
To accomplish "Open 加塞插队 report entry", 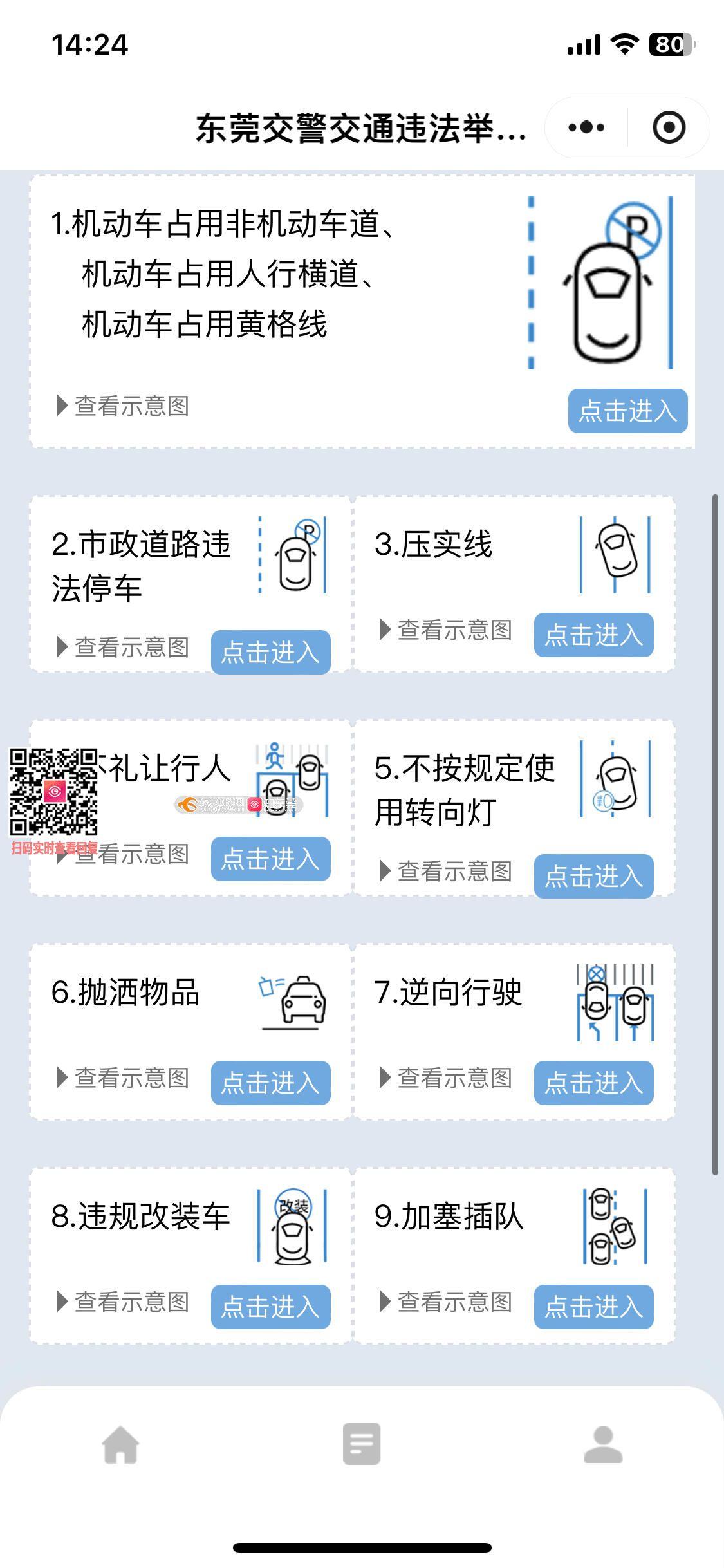I will tap(593, 1307).
